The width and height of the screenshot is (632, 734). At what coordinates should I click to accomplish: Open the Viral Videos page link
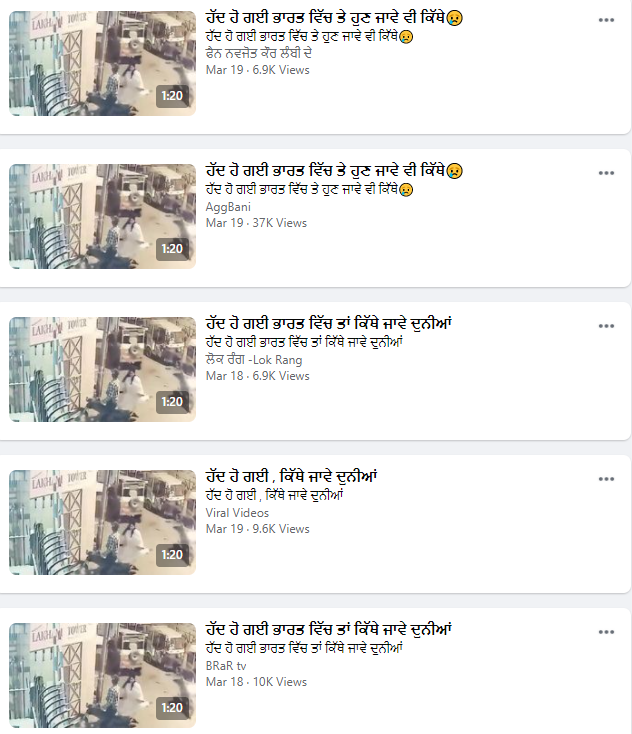[x=237, y=513]
